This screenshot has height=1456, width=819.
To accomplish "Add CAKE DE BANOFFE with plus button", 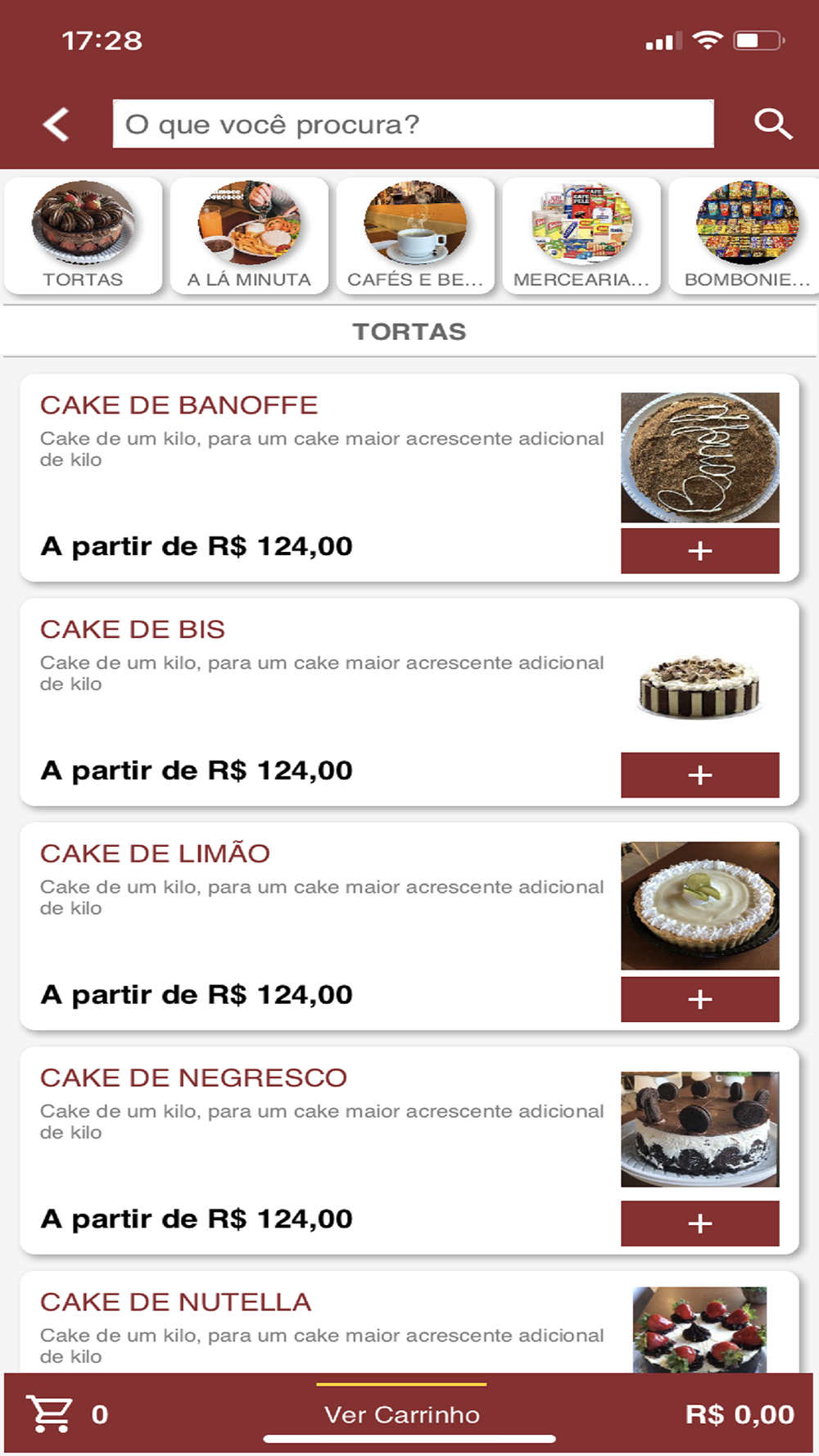I will click(699, 551).
